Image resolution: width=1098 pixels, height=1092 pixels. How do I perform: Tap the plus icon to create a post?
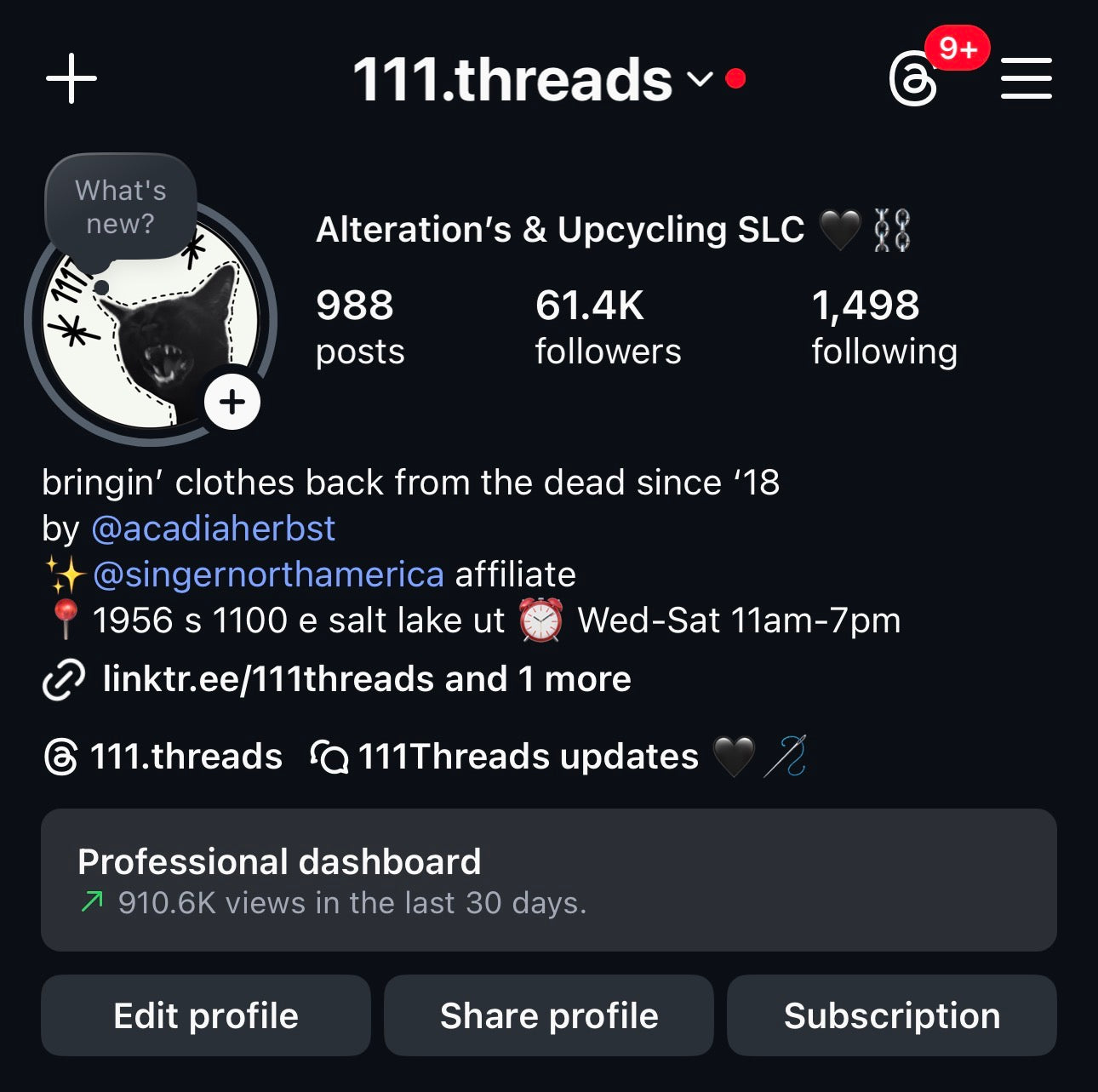(x=71, y=79)
